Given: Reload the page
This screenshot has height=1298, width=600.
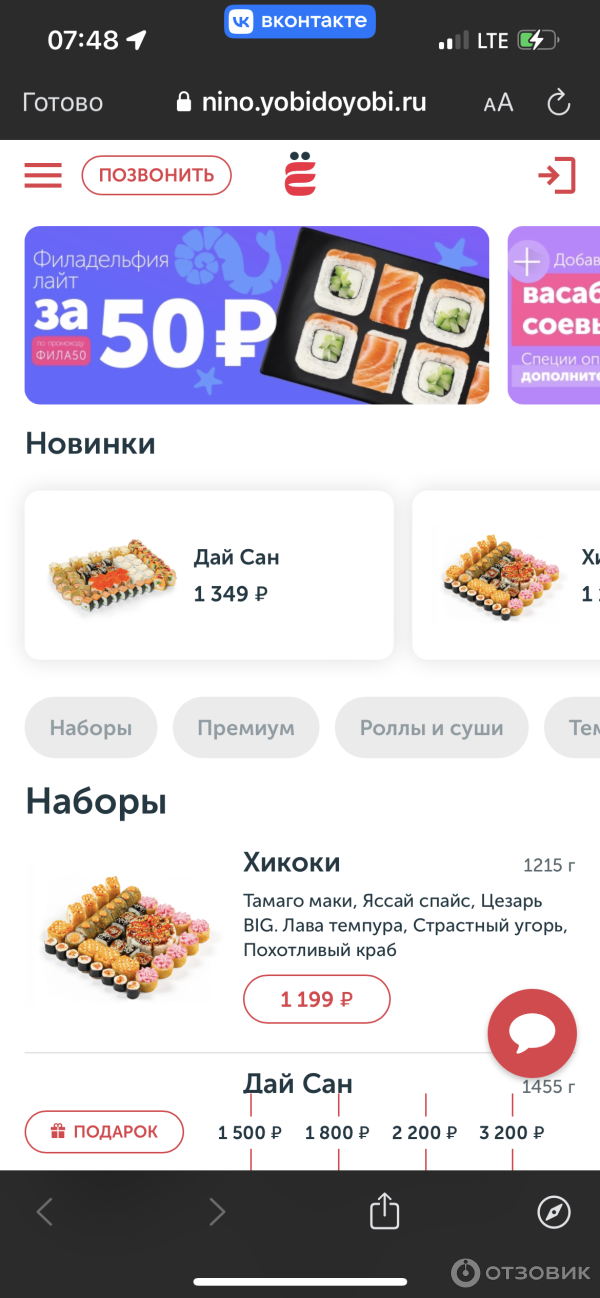Looking at the screenshot, I should pos(558,102).
